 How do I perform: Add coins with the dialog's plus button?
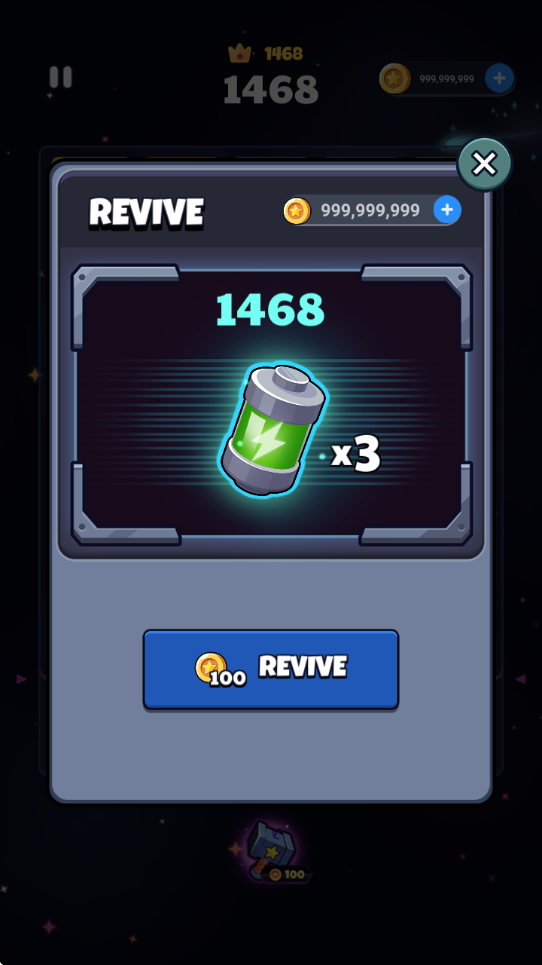(x=447, y=210)
